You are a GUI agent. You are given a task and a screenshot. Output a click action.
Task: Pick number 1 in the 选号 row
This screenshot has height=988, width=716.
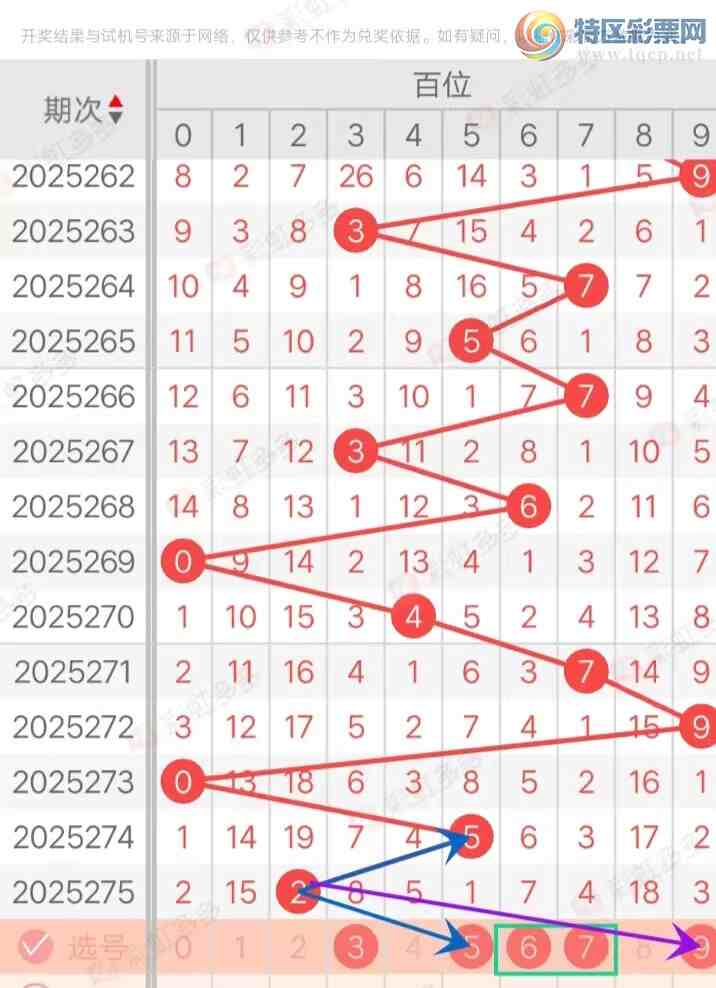pyautogui.click(x=240, y=946)
